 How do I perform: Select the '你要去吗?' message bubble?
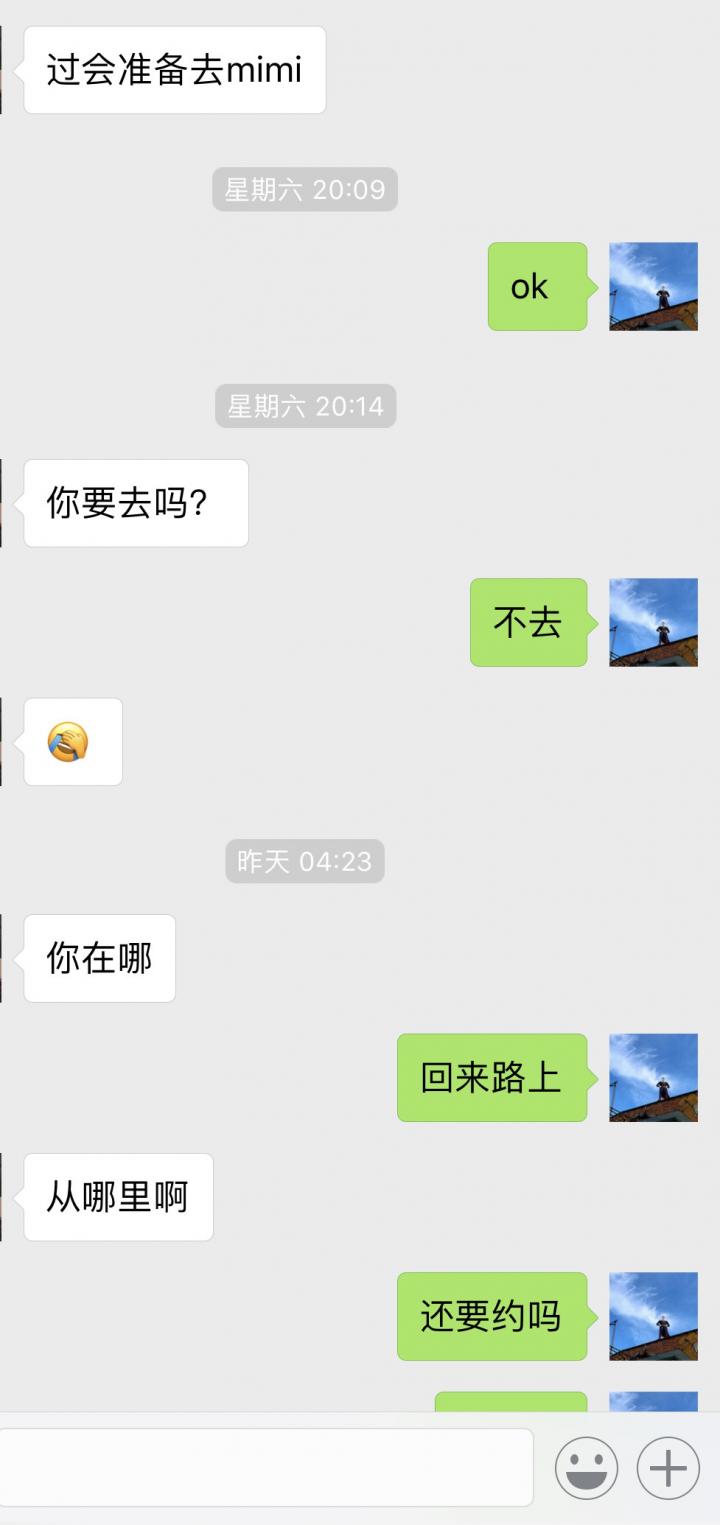click(x=135, y=504)
